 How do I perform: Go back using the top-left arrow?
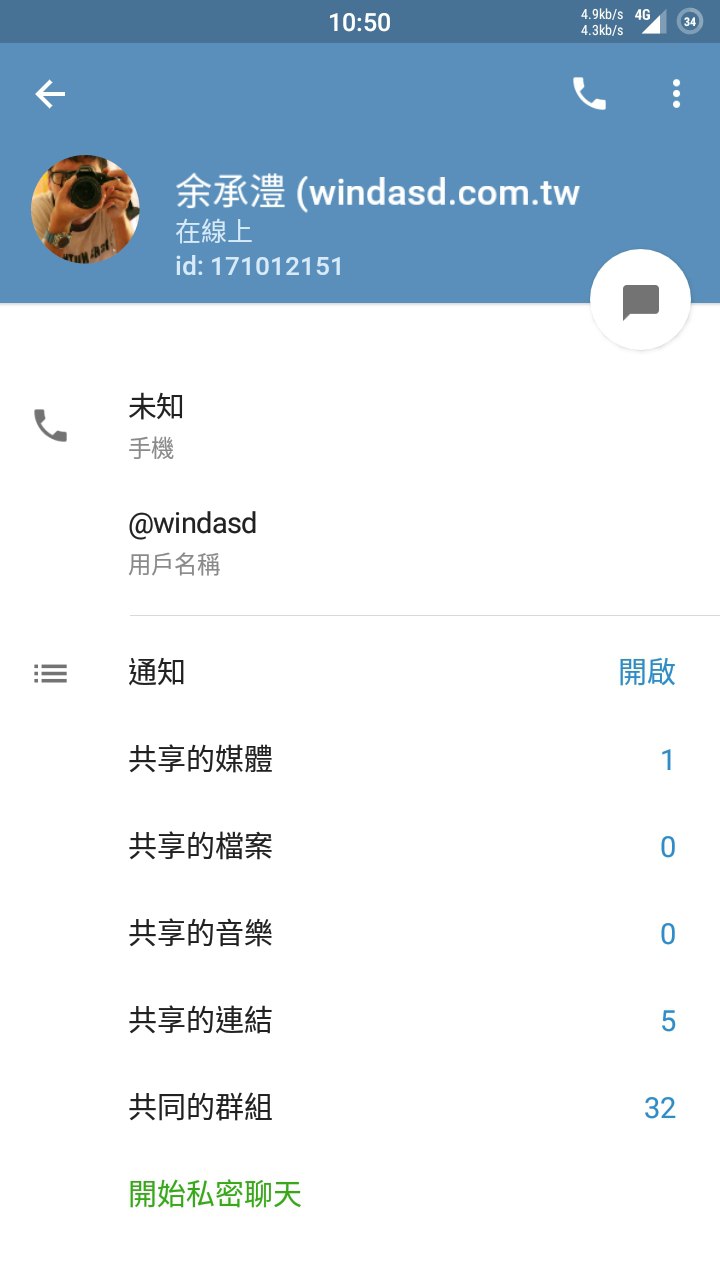coord(50,94)
